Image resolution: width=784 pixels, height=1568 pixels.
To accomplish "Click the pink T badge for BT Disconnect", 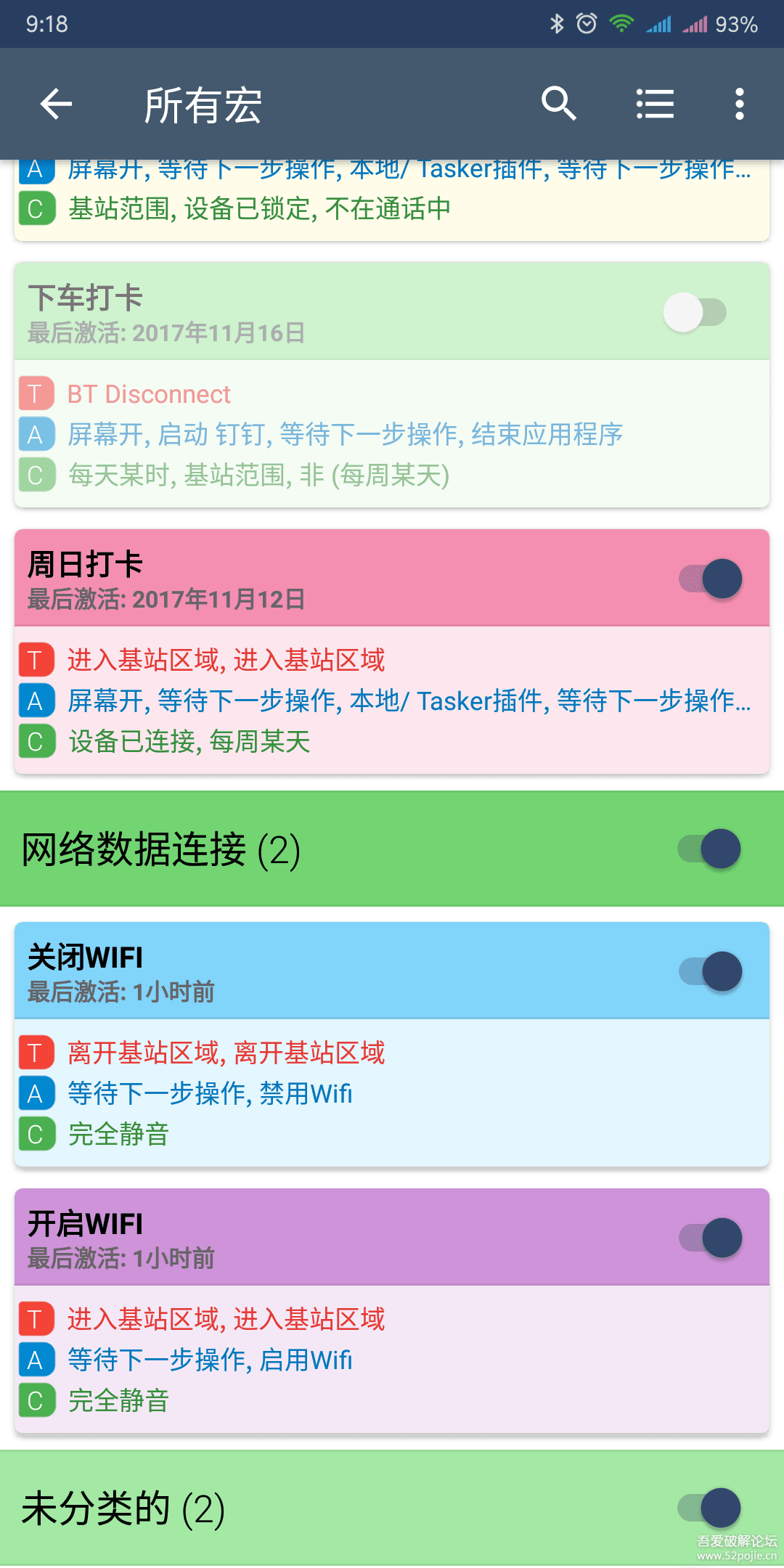I will click(36, 394).
